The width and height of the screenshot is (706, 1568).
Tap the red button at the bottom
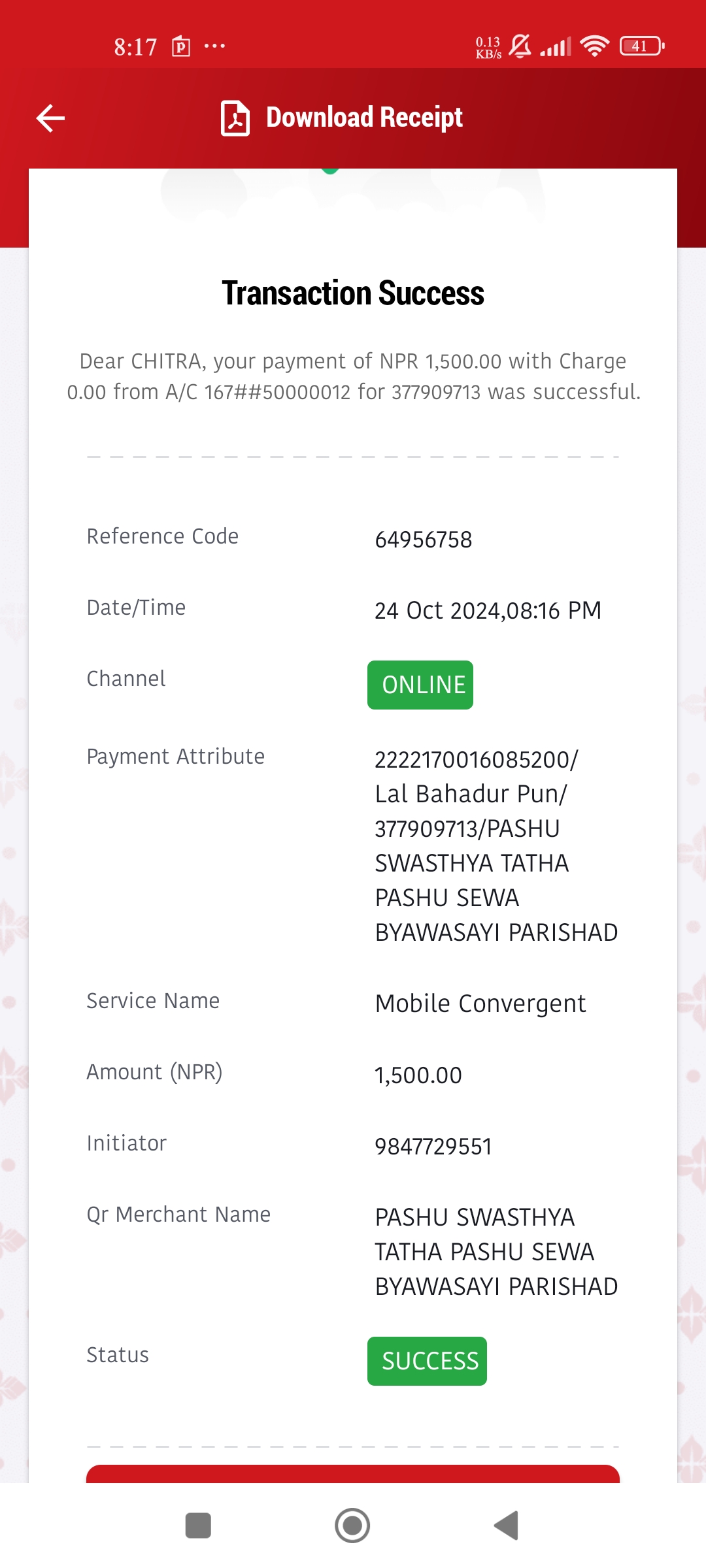point(353,1474)
